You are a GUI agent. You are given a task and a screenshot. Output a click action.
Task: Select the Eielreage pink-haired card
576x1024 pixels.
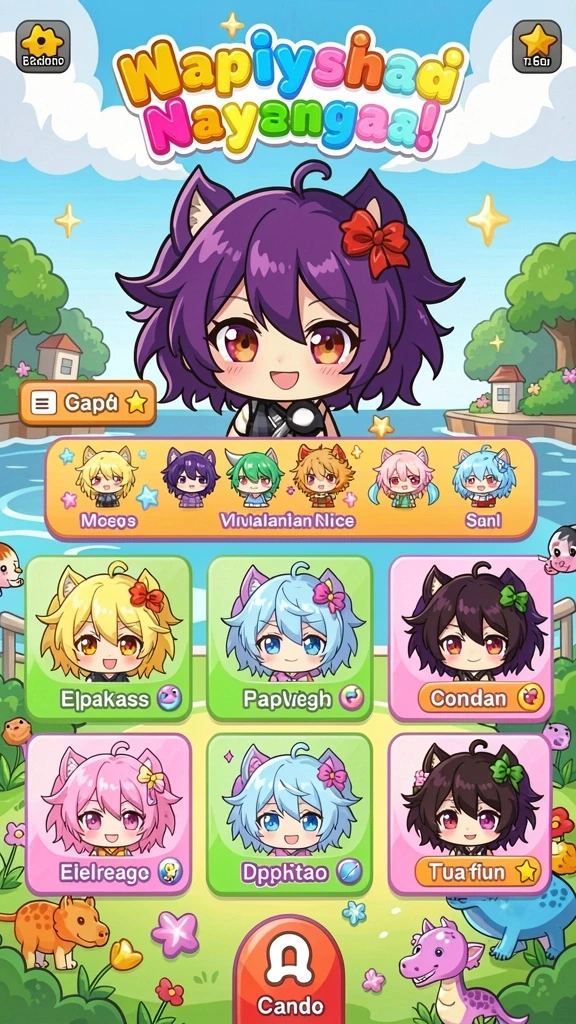(x=108, y=814)
